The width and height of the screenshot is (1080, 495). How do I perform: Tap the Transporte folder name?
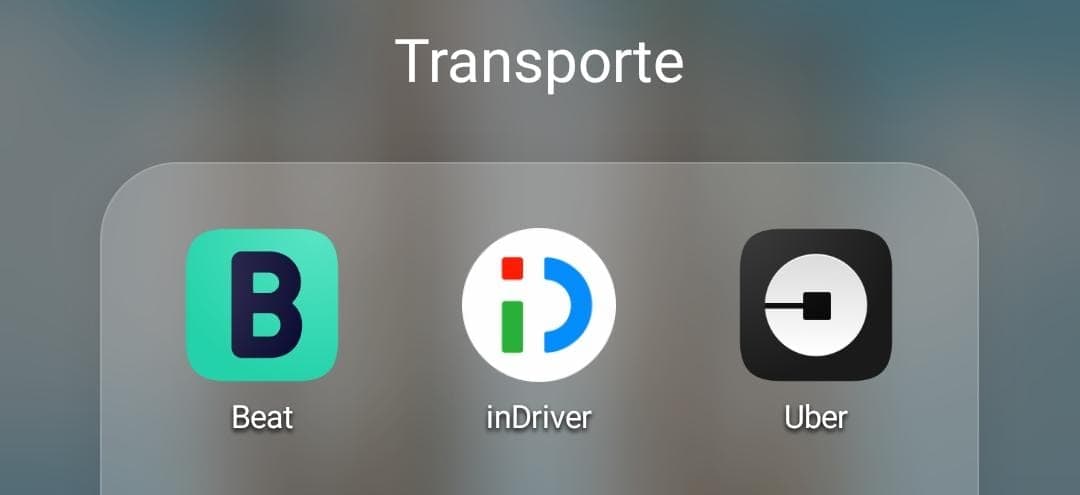(x=539, y=62)
